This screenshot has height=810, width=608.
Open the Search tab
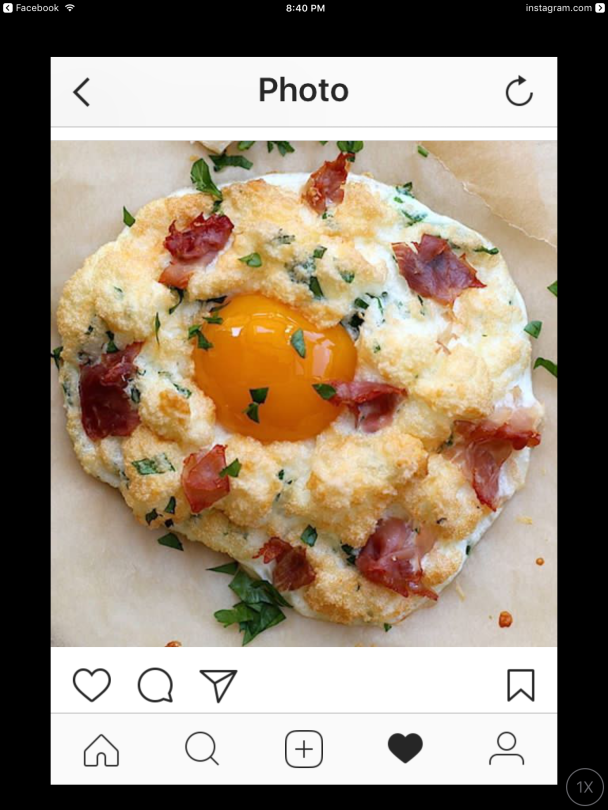pos(202,748)
